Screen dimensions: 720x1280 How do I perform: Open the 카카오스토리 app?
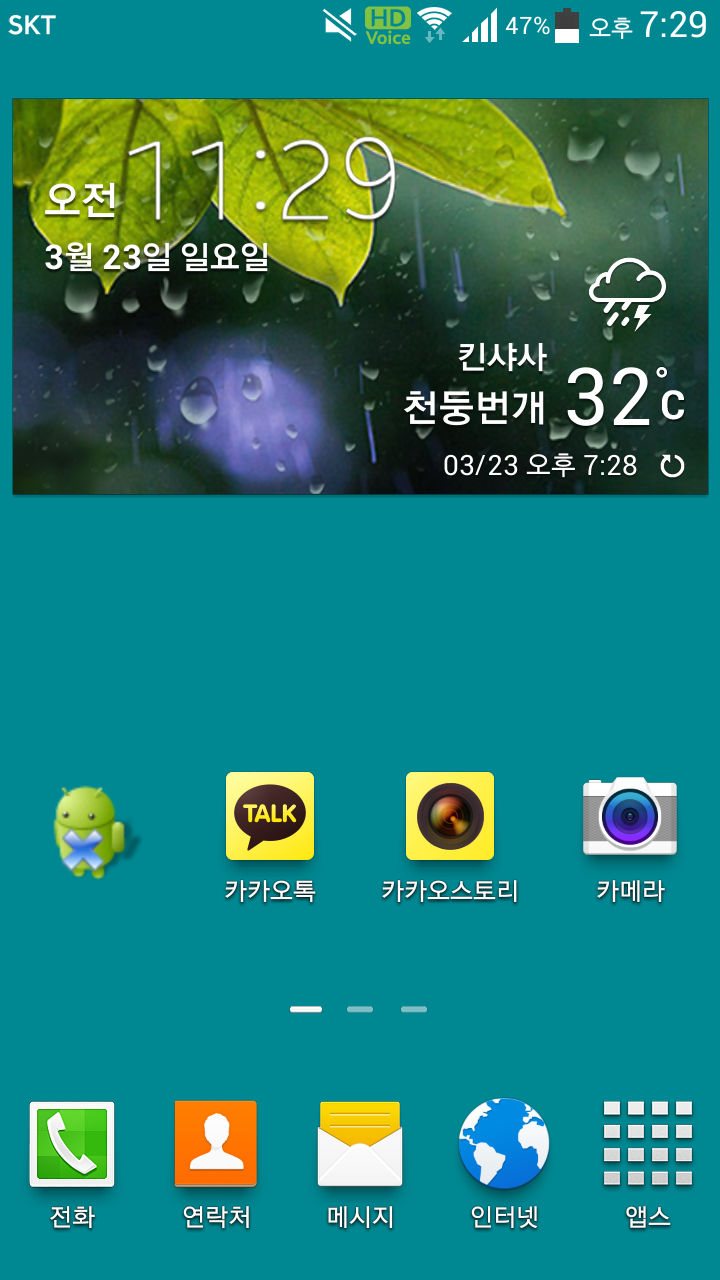tap(450, 816)
